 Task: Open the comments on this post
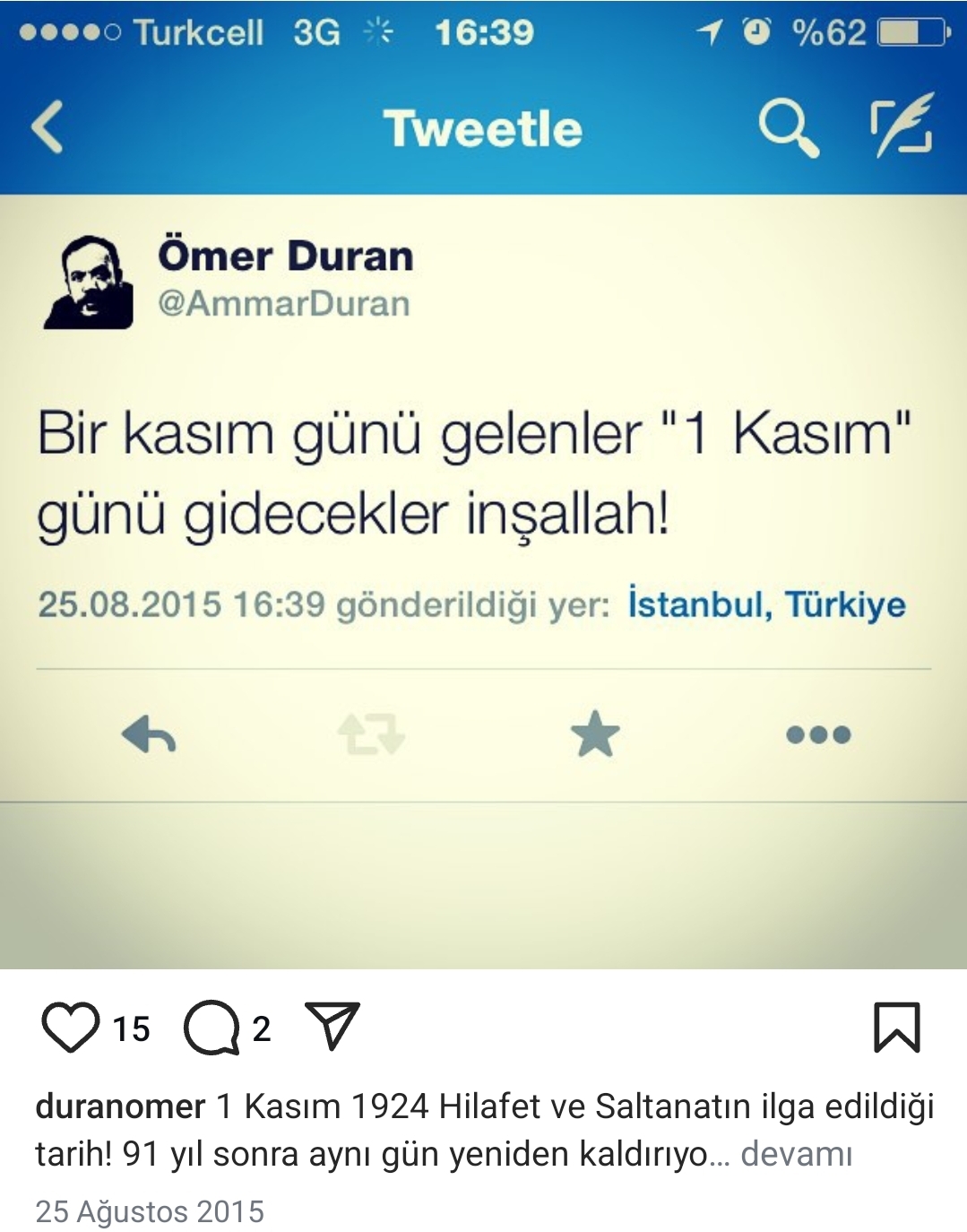coord(212,1028)
